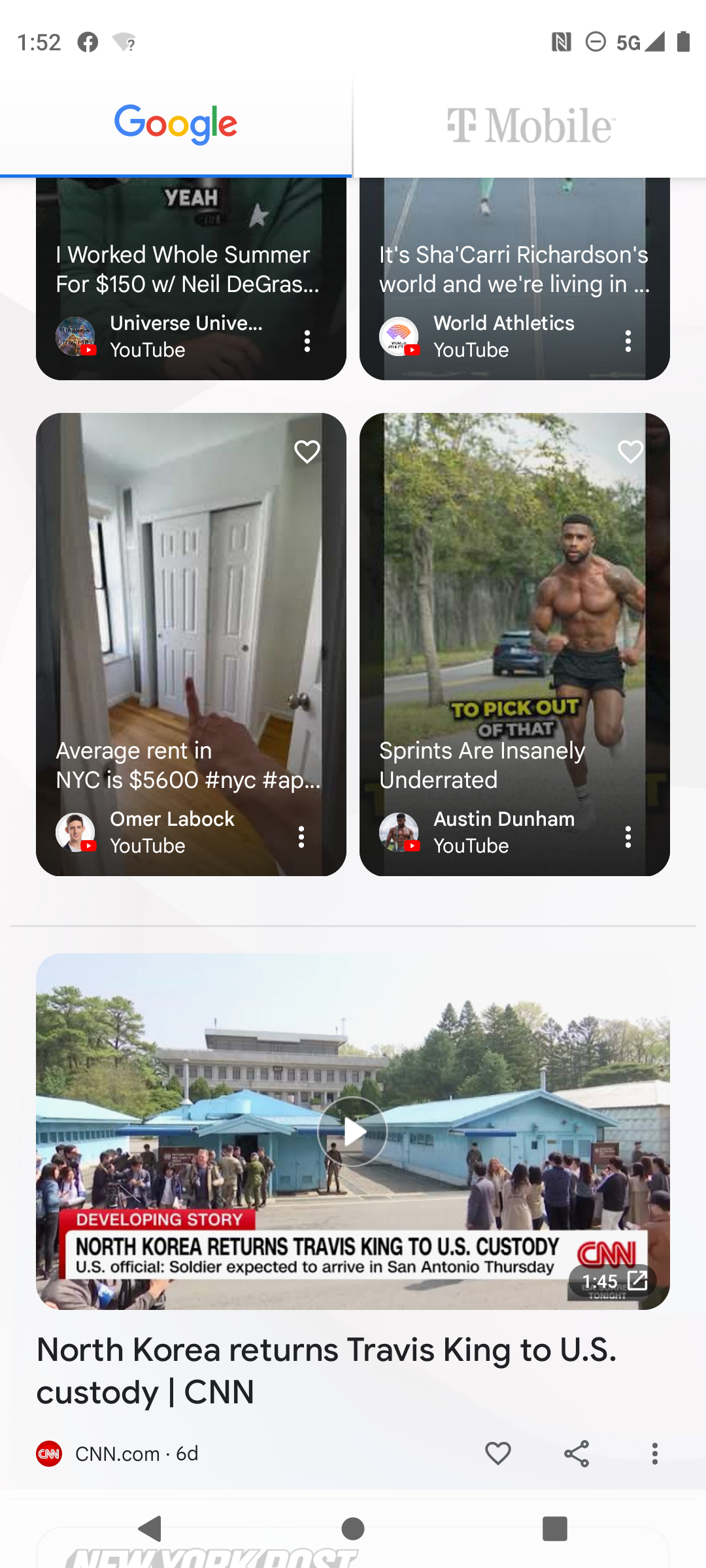Image resolution: width=706 pixels, height=1568 pixels.
Task: Open Sha'Carri Richardson video card
Action: (514, 268)
